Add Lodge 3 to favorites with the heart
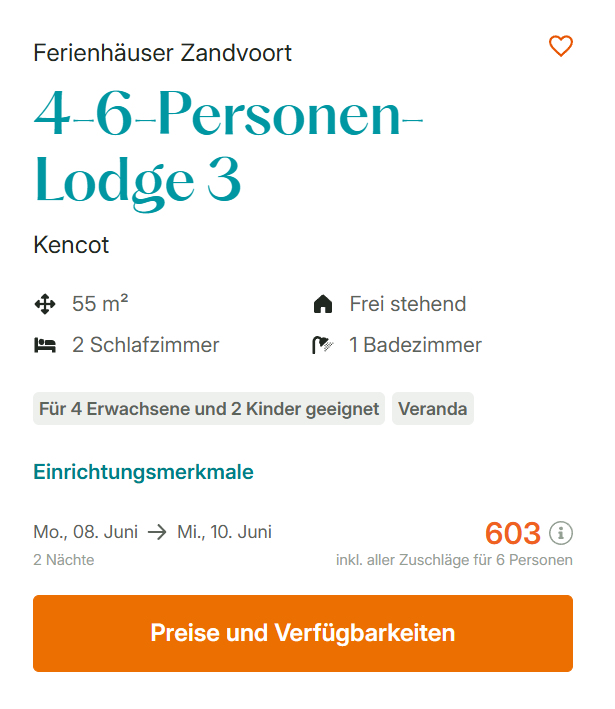Screen dimensions: 615x709 (x=561, y=46)
